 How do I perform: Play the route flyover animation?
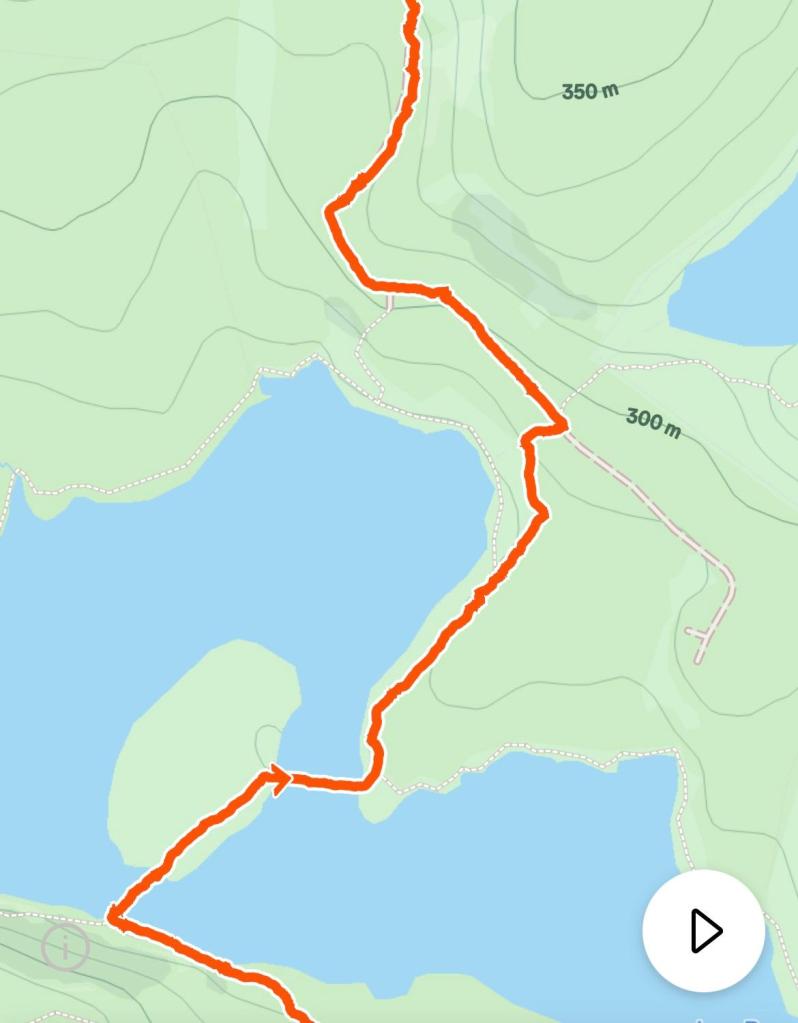point(703,931)
